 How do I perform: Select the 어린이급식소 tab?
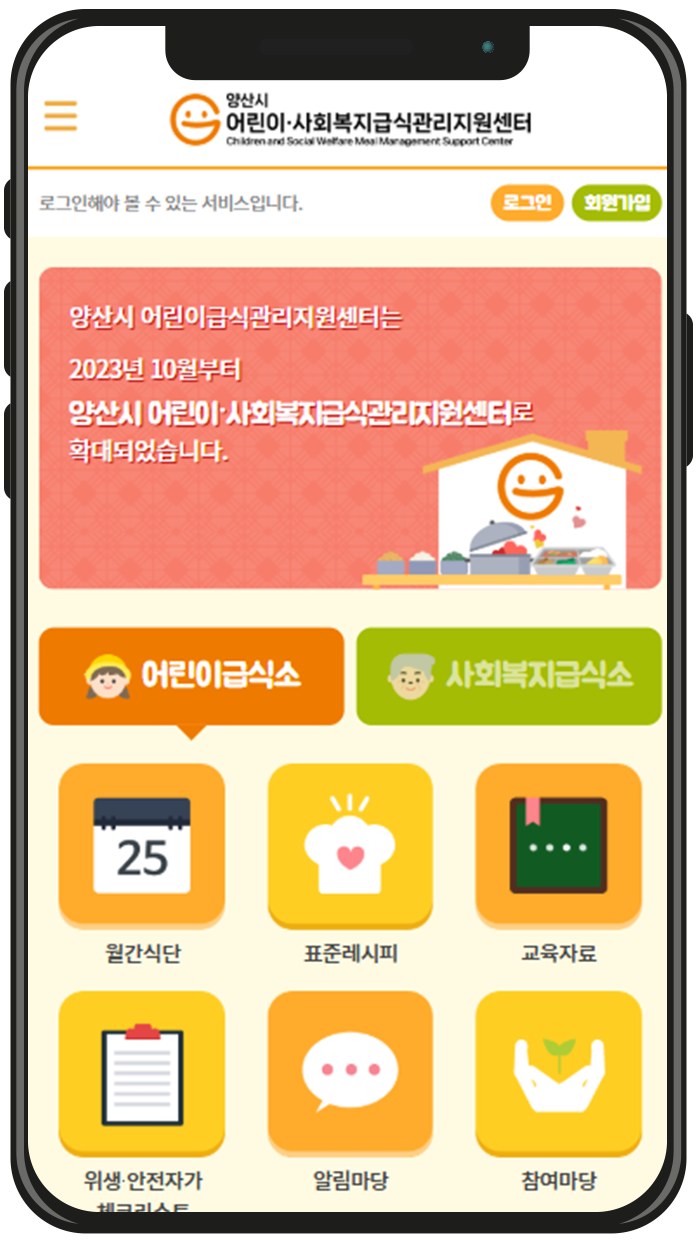point(191,676)
